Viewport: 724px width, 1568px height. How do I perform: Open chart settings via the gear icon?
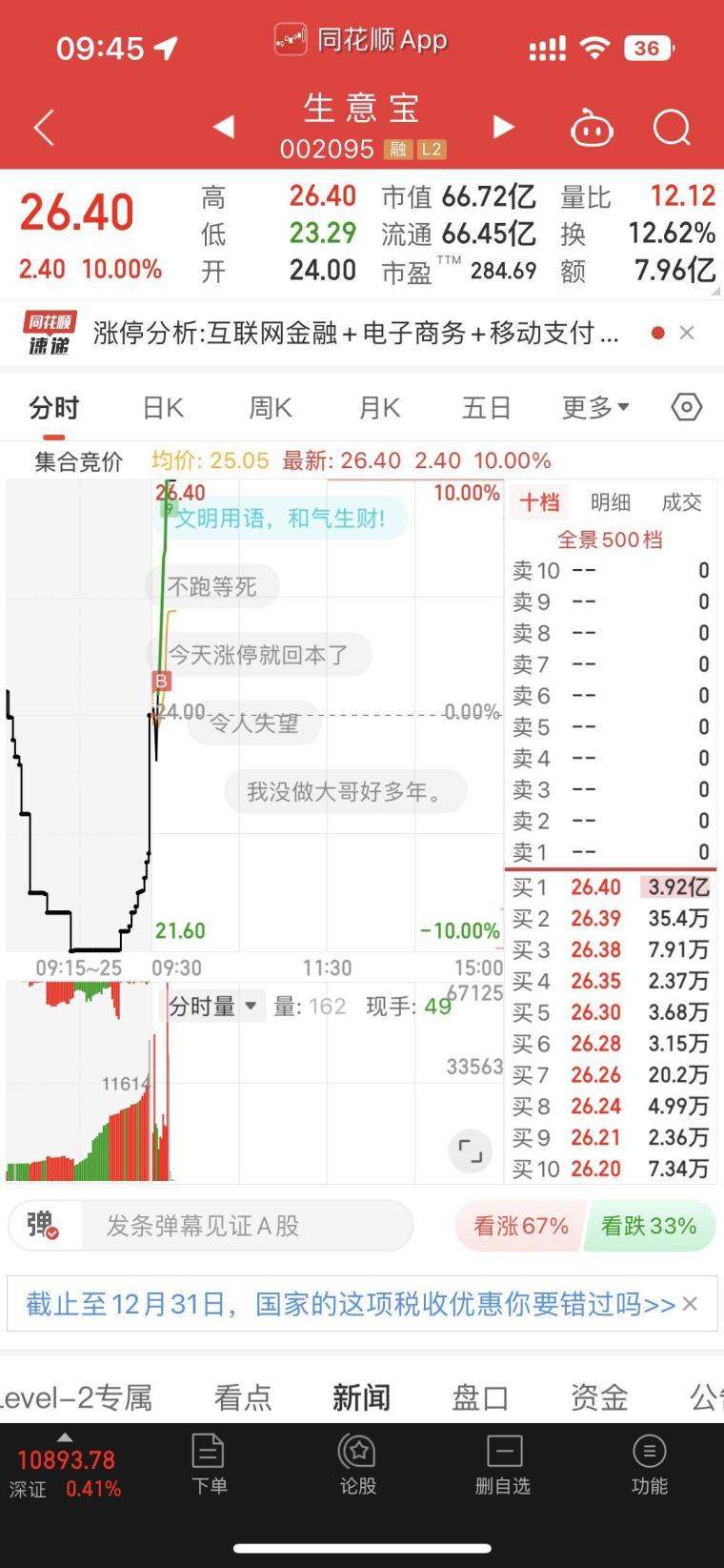pos(685,407)
